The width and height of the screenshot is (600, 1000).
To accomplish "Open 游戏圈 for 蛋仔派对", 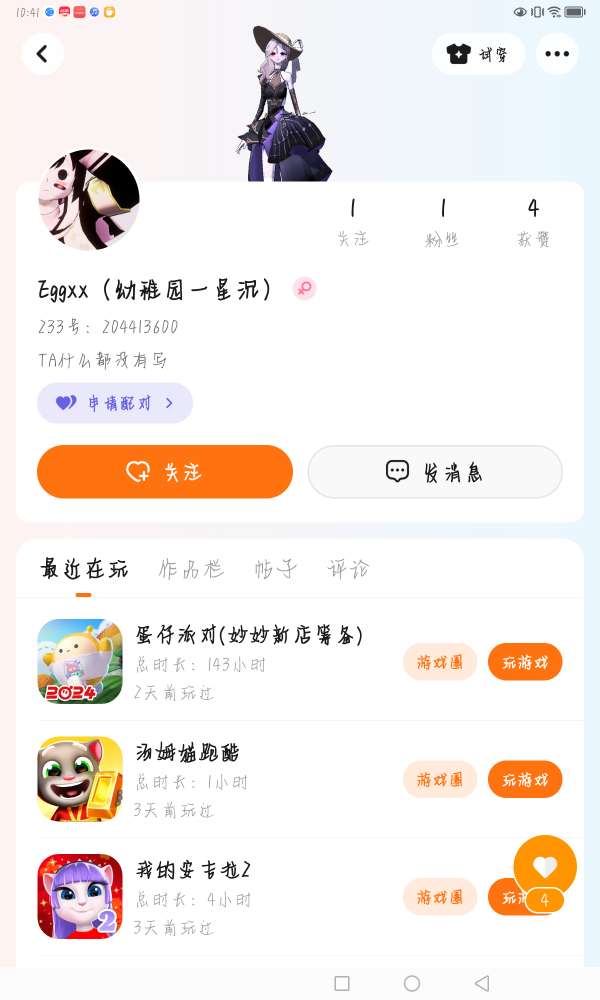I will (x=440, y=662).
